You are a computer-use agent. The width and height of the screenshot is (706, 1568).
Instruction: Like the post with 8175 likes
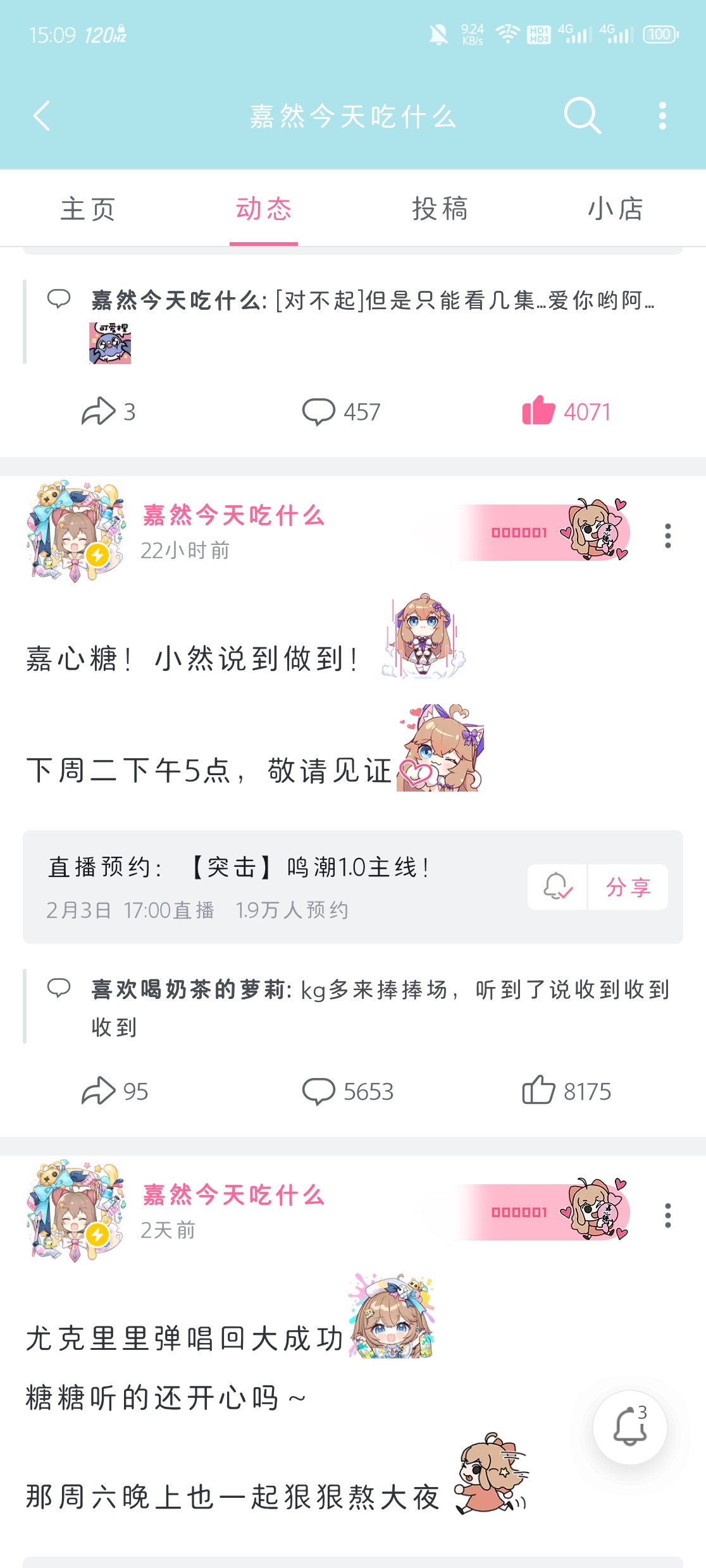click(566, 1091)
